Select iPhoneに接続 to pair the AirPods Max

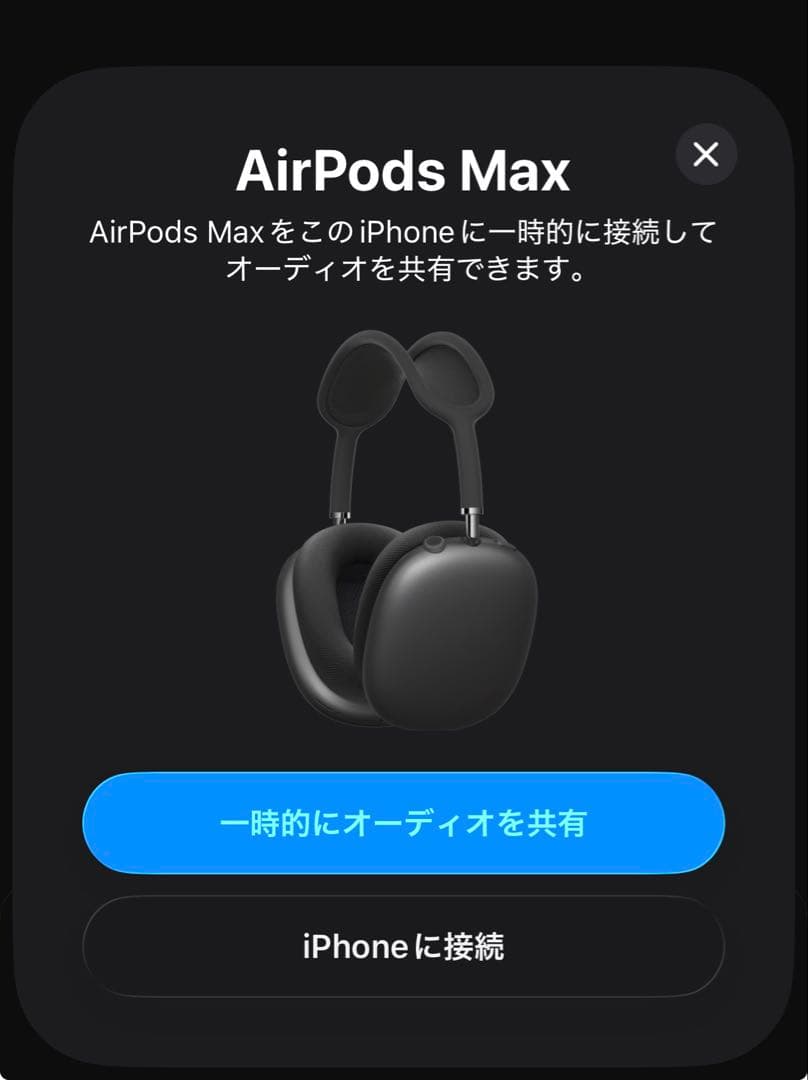[x=404, y=945]
